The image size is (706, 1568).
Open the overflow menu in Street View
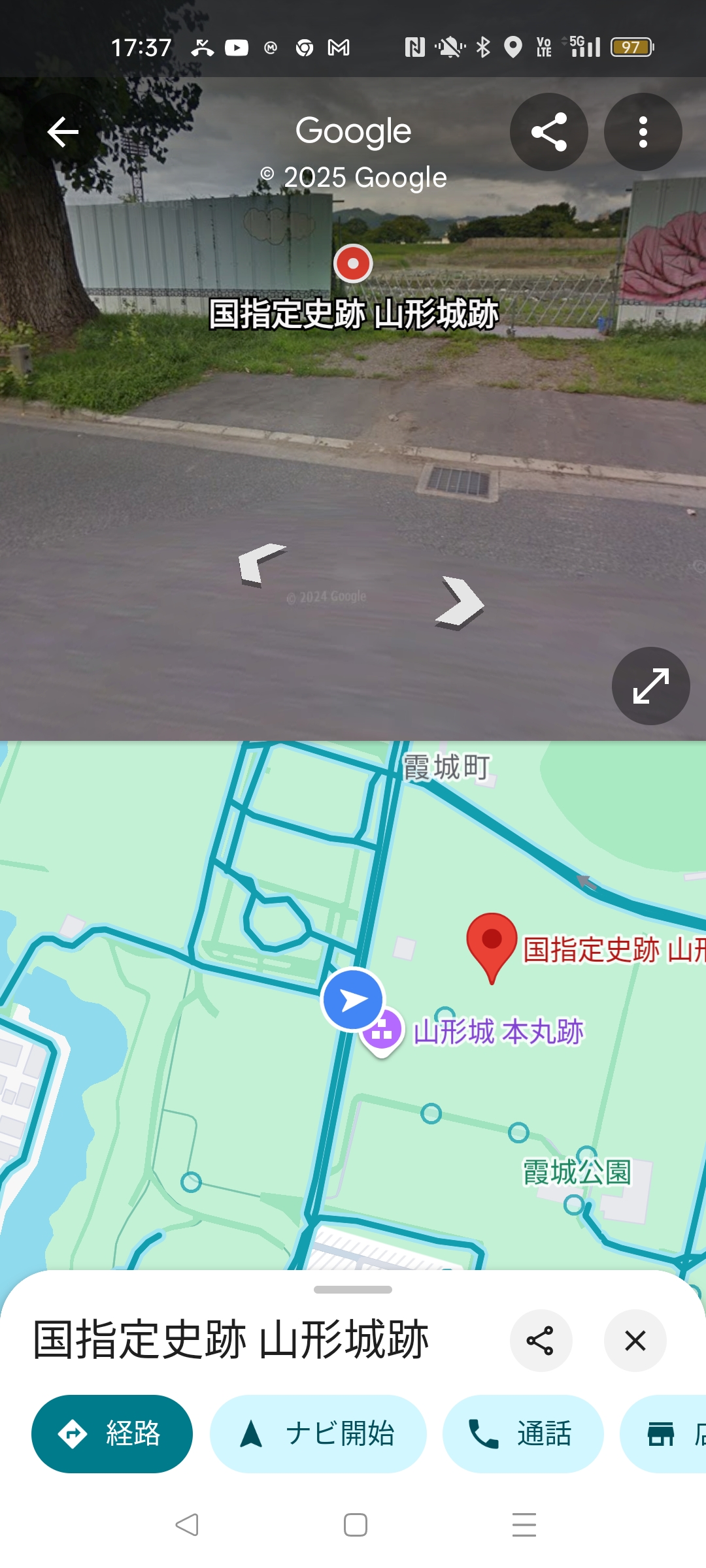[x=643, y=132]
